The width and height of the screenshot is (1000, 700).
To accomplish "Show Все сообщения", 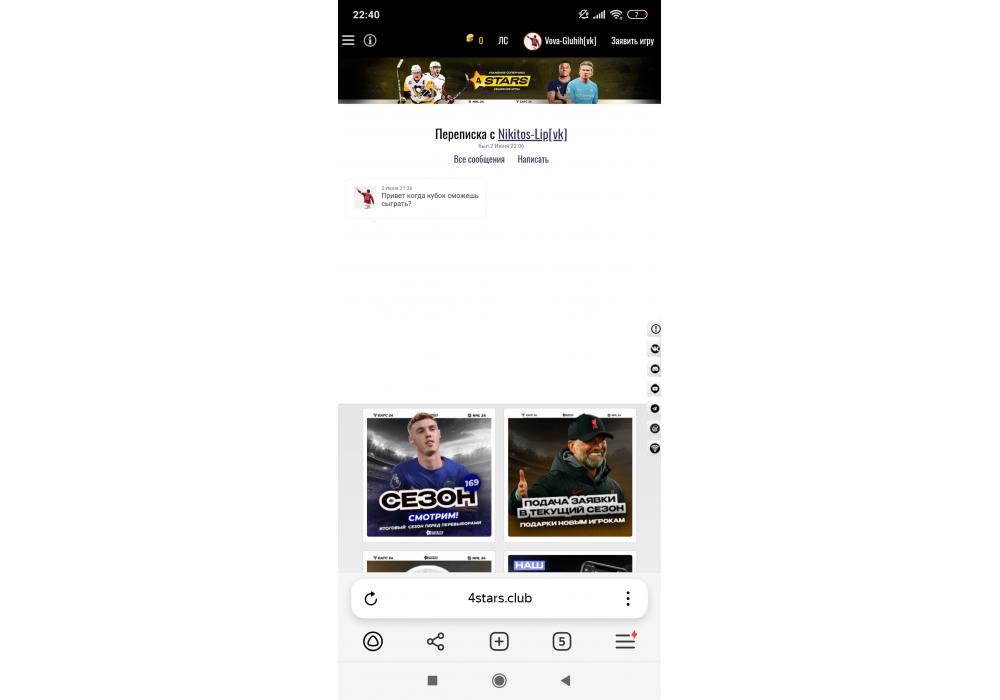I will coord(479,159).
